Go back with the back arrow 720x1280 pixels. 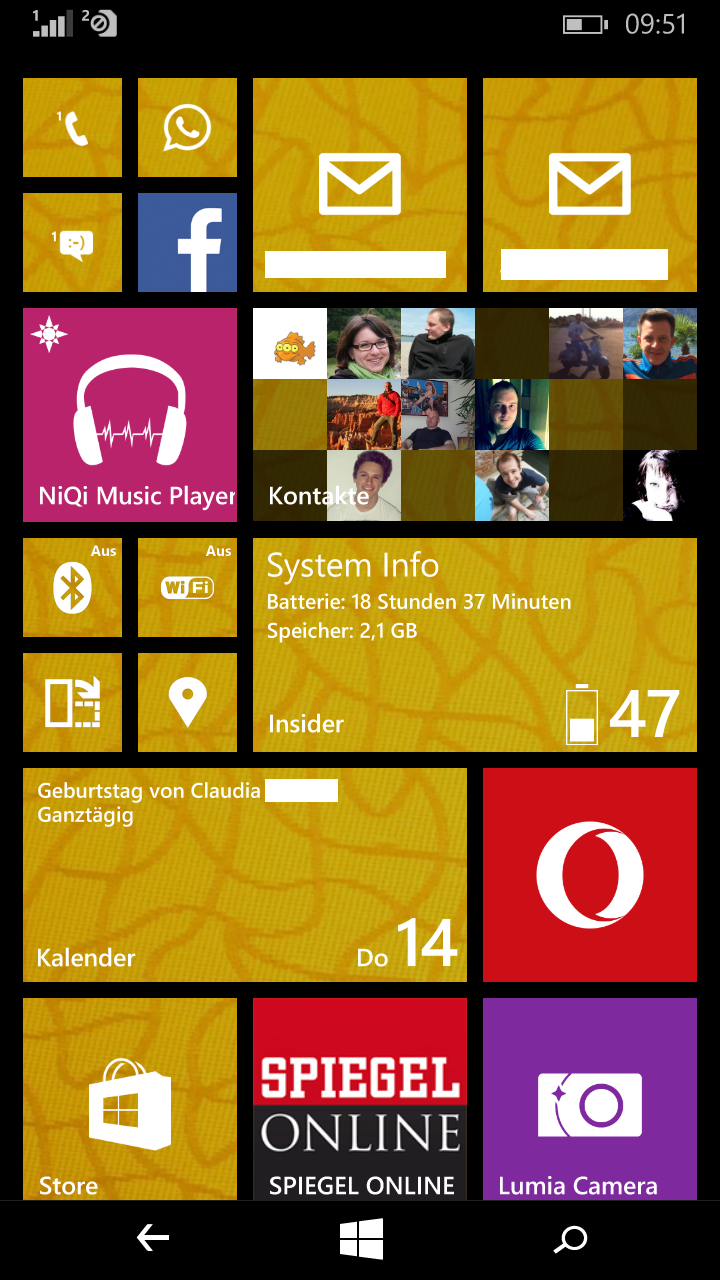(x=152, y=1240)
